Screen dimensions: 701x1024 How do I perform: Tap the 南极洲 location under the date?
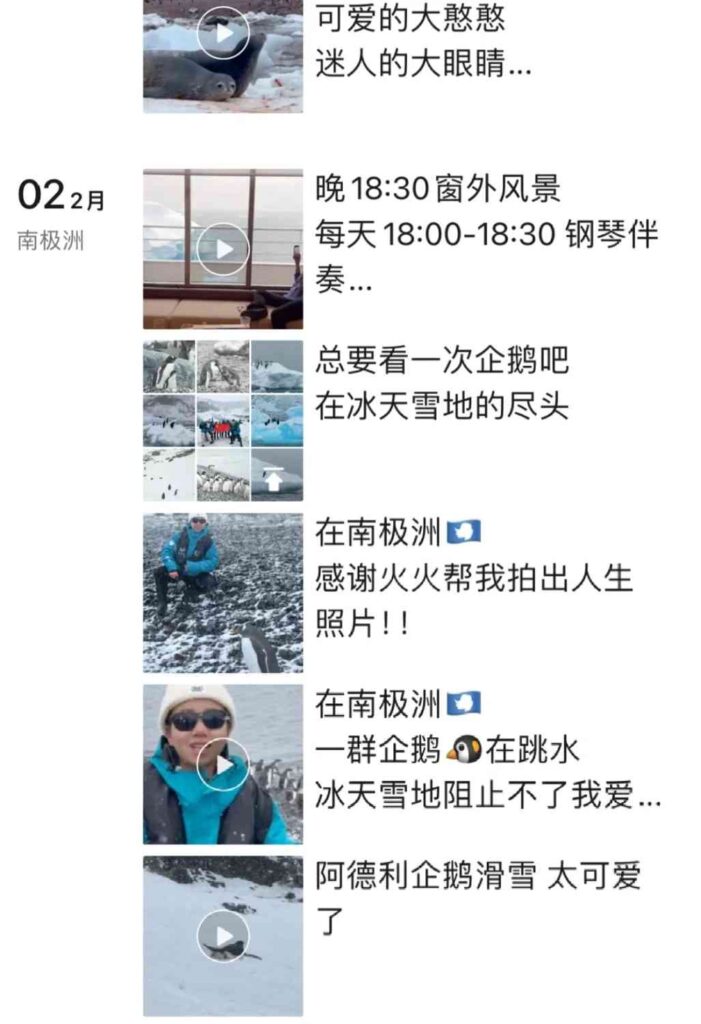coord(51,241)
